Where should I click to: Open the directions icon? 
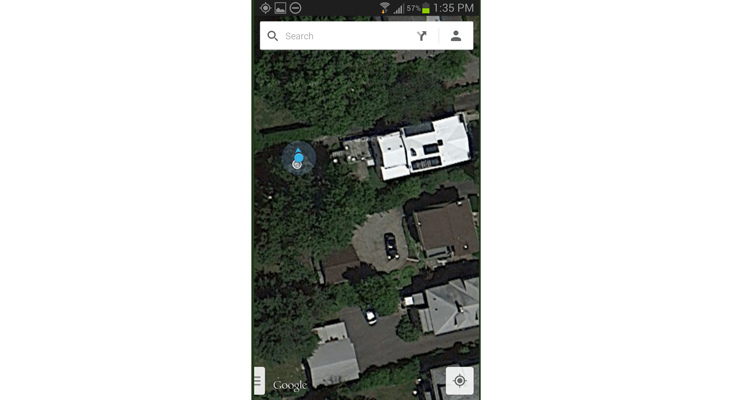[x=422, y=36]
